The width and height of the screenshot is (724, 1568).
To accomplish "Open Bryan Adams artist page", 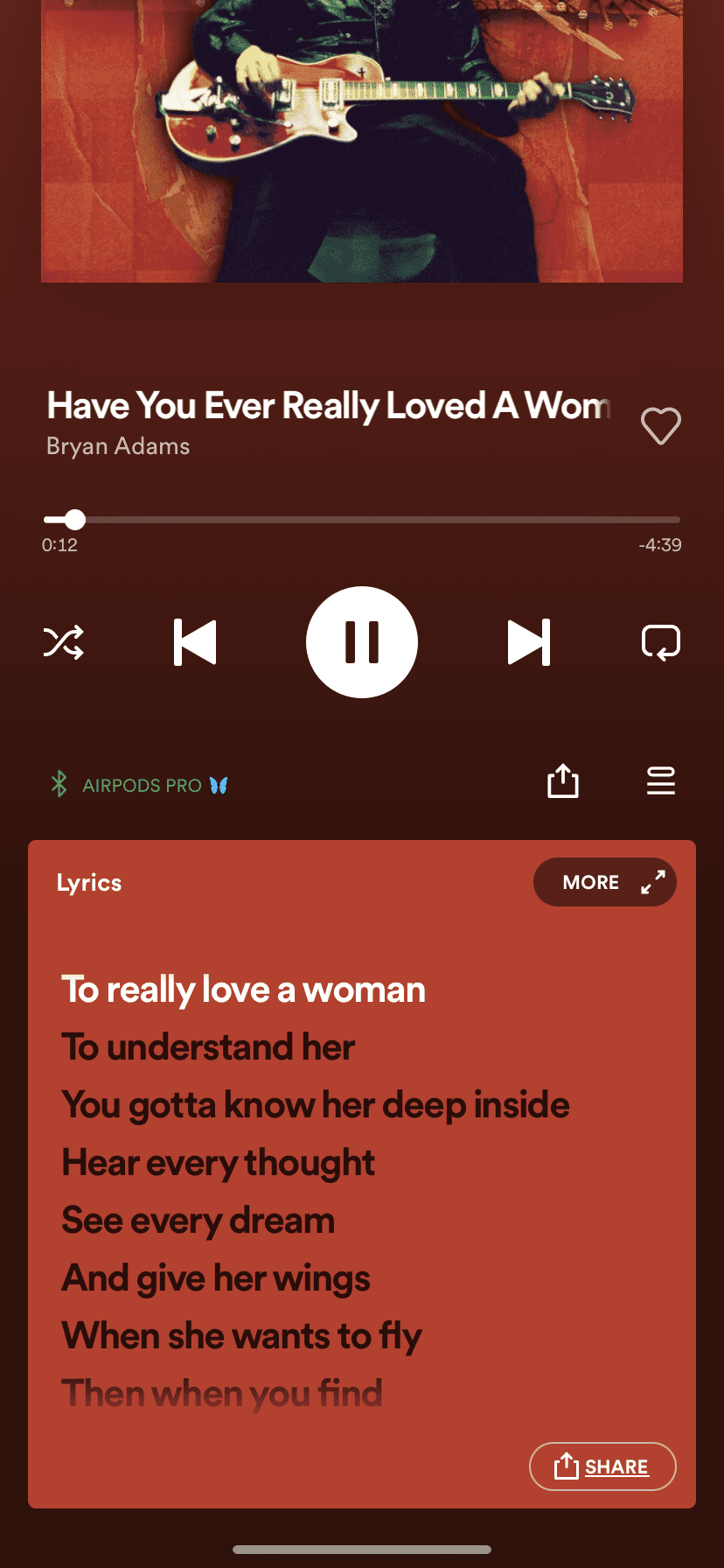I will tap(118, 446).
